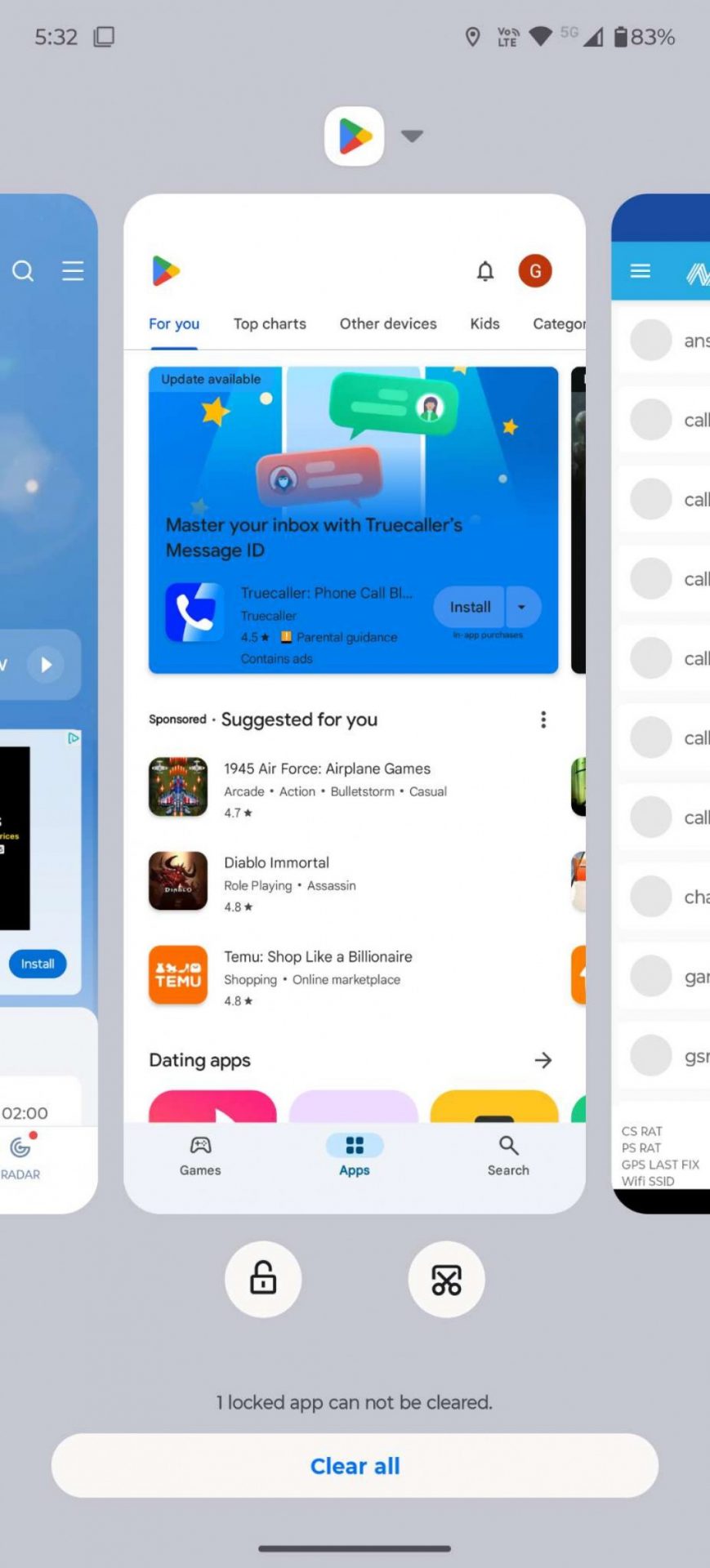Tap the screenshot scissors icon
The image size is (710, 1568).
pyautogui.click(x=446, y=1280)
